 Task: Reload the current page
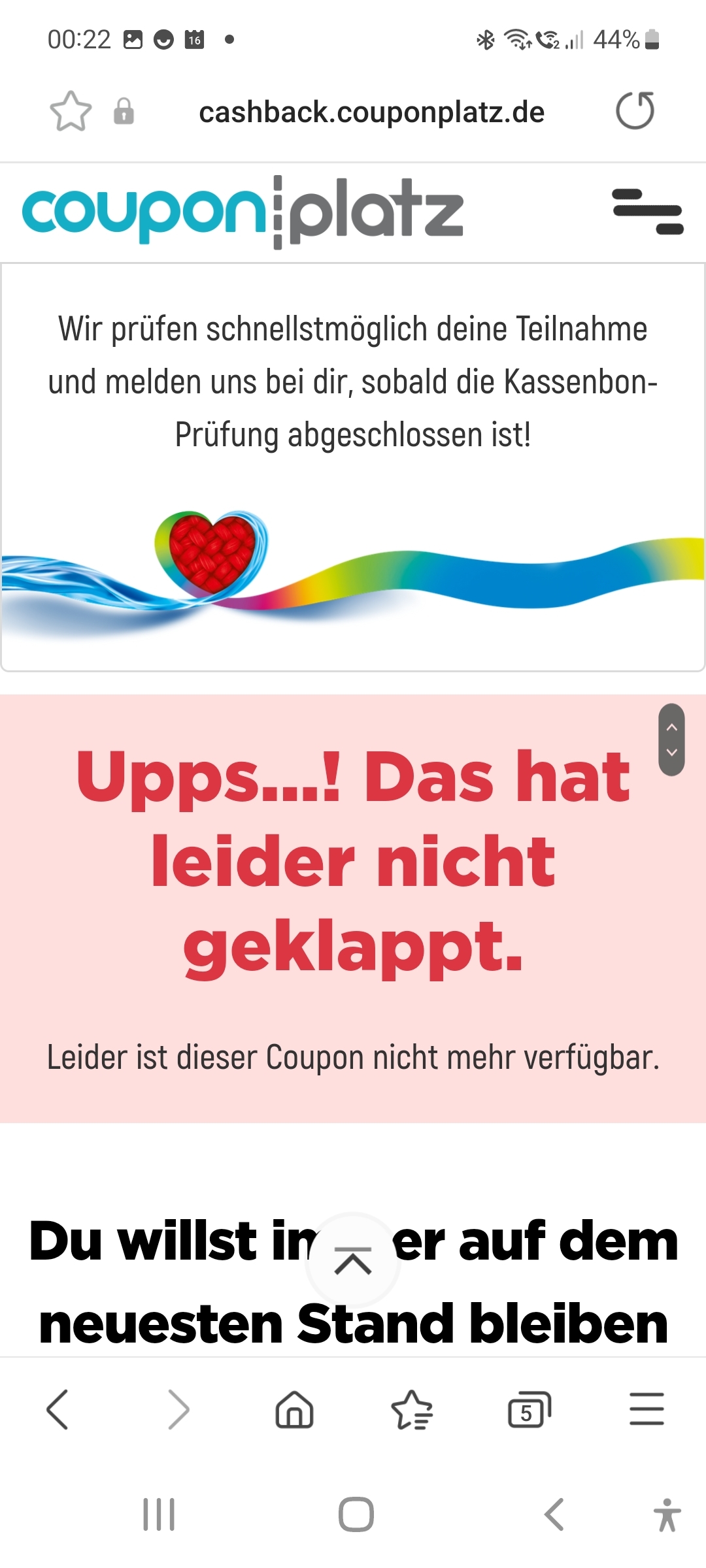click(635, 110)
